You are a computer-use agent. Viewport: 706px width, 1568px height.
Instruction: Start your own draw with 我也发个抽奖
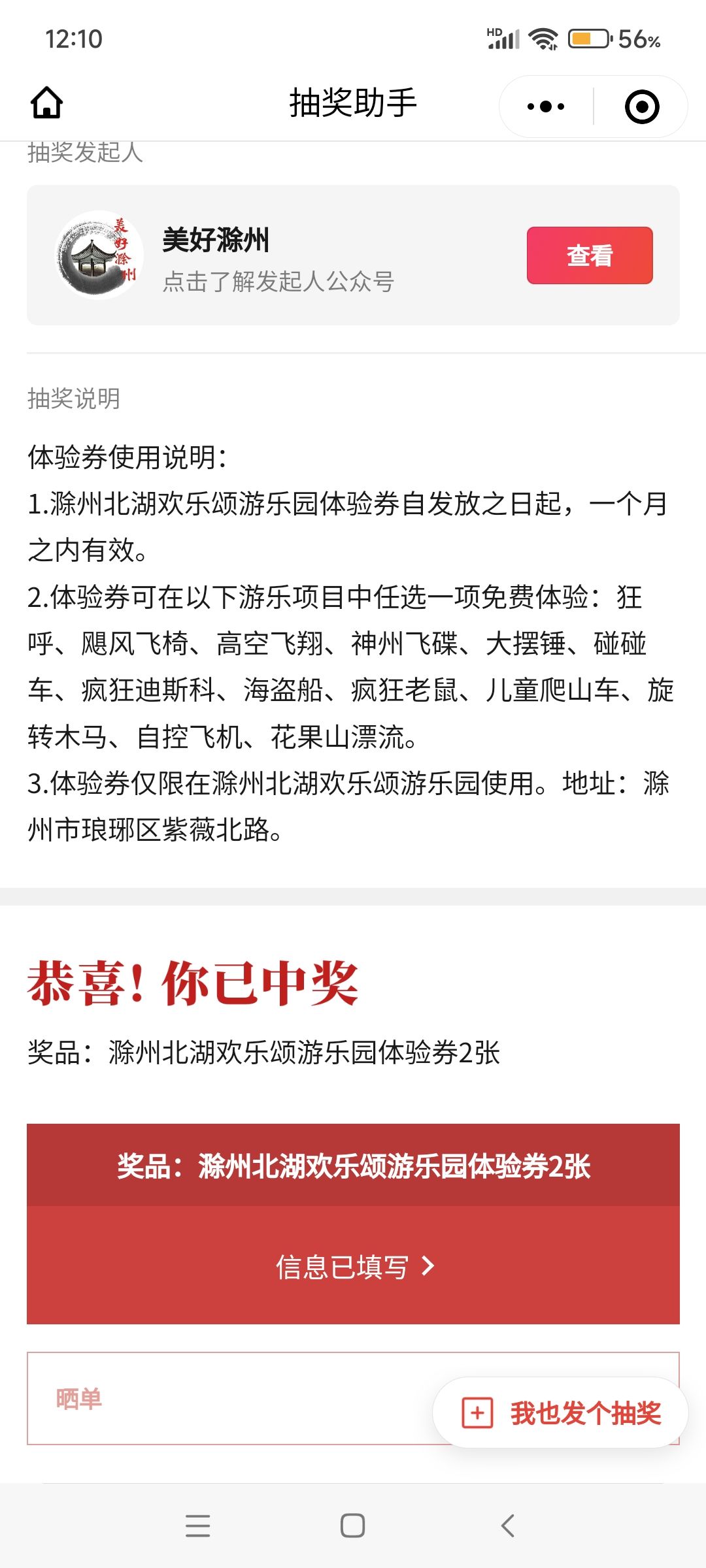(x=561, y=1413)
